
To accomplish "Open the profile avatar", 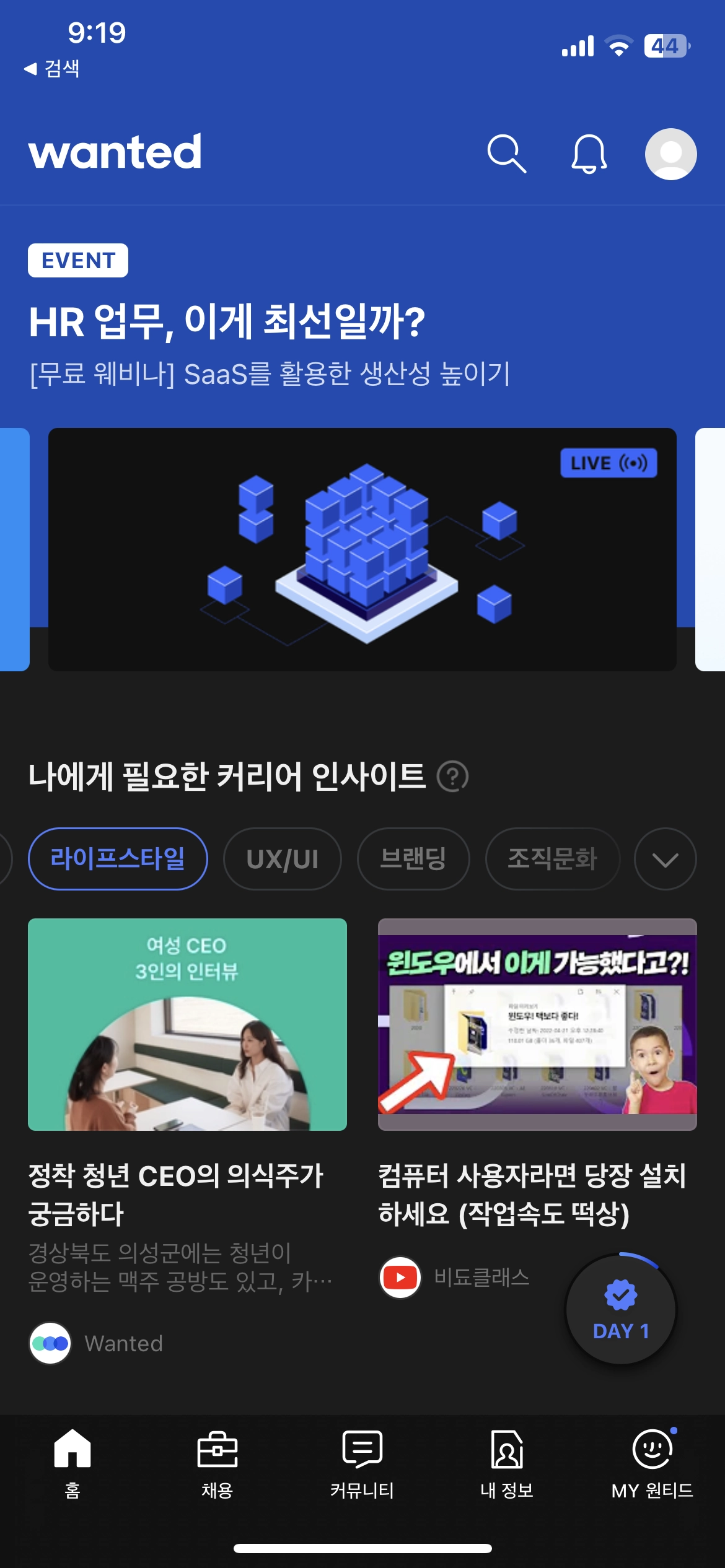I will [670, 154].
